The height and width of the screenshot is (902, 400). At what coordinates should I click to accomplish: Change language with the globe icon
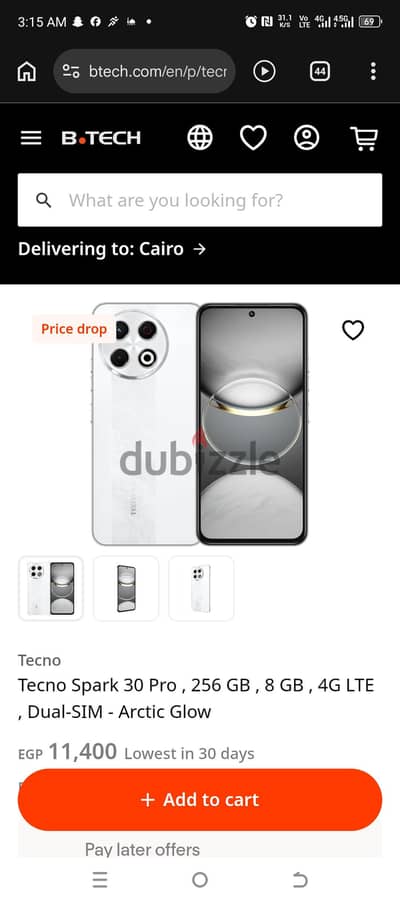coord(200,138)
